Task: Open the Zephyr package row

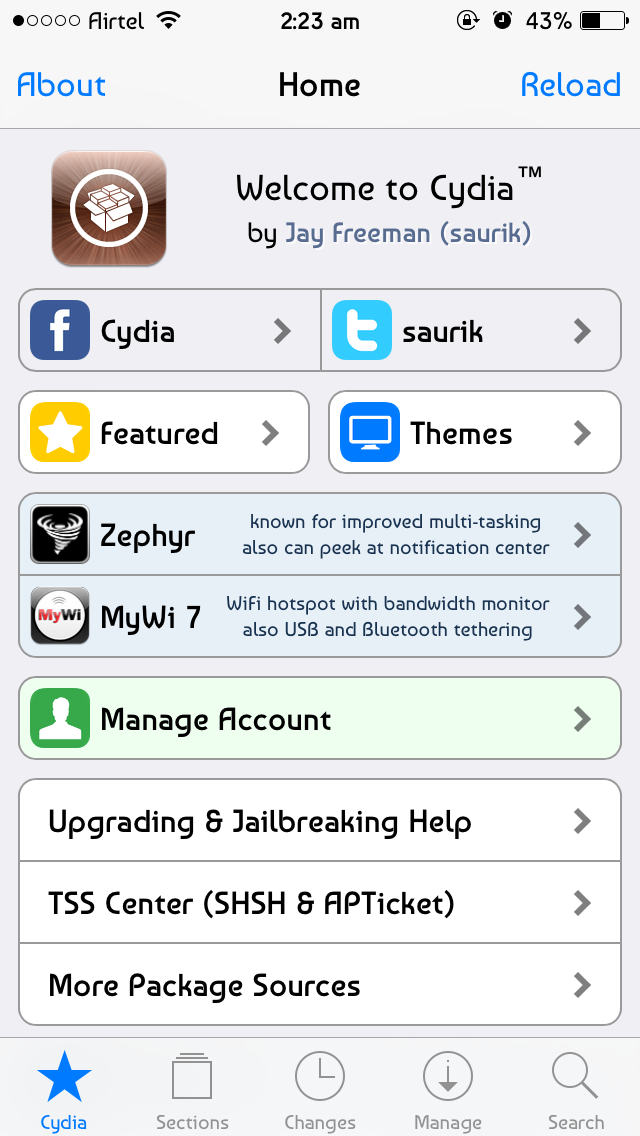Action: (x=320, y=535)
